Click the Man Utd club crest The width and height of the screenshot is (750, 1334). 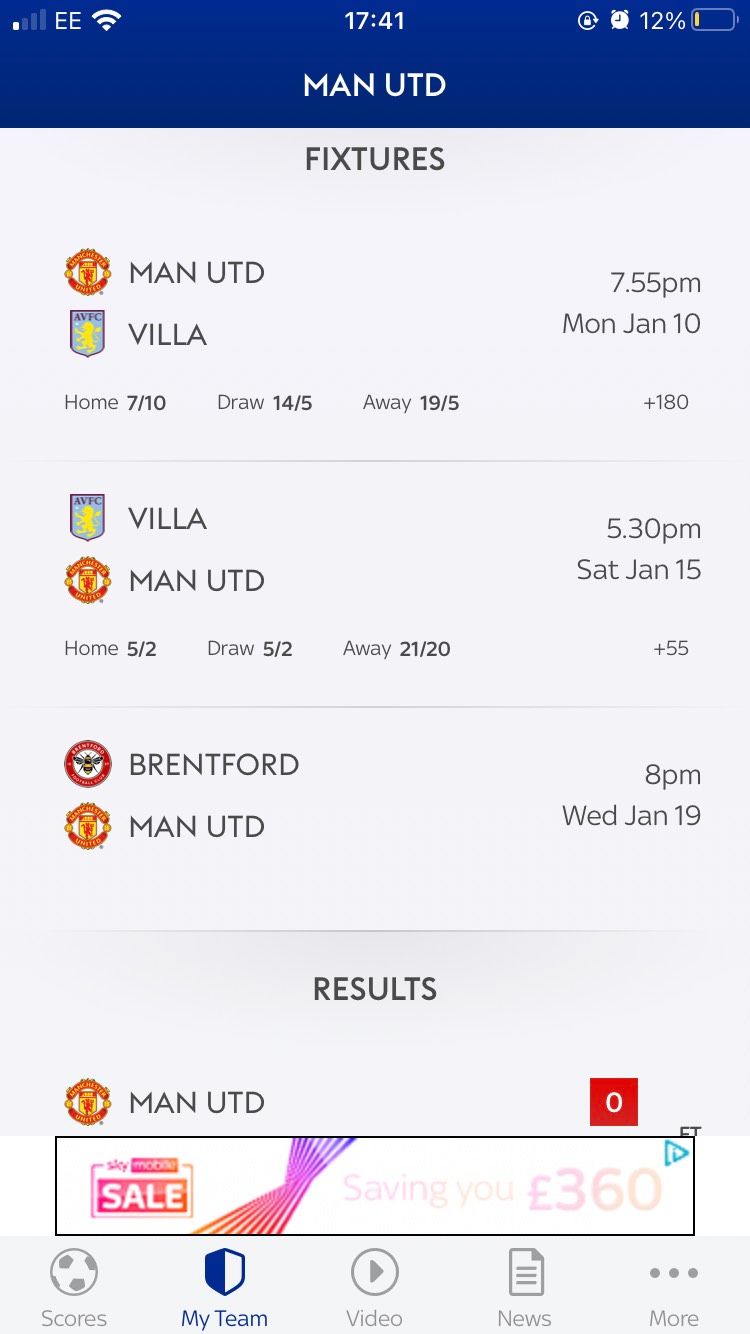tap(87, 272)
